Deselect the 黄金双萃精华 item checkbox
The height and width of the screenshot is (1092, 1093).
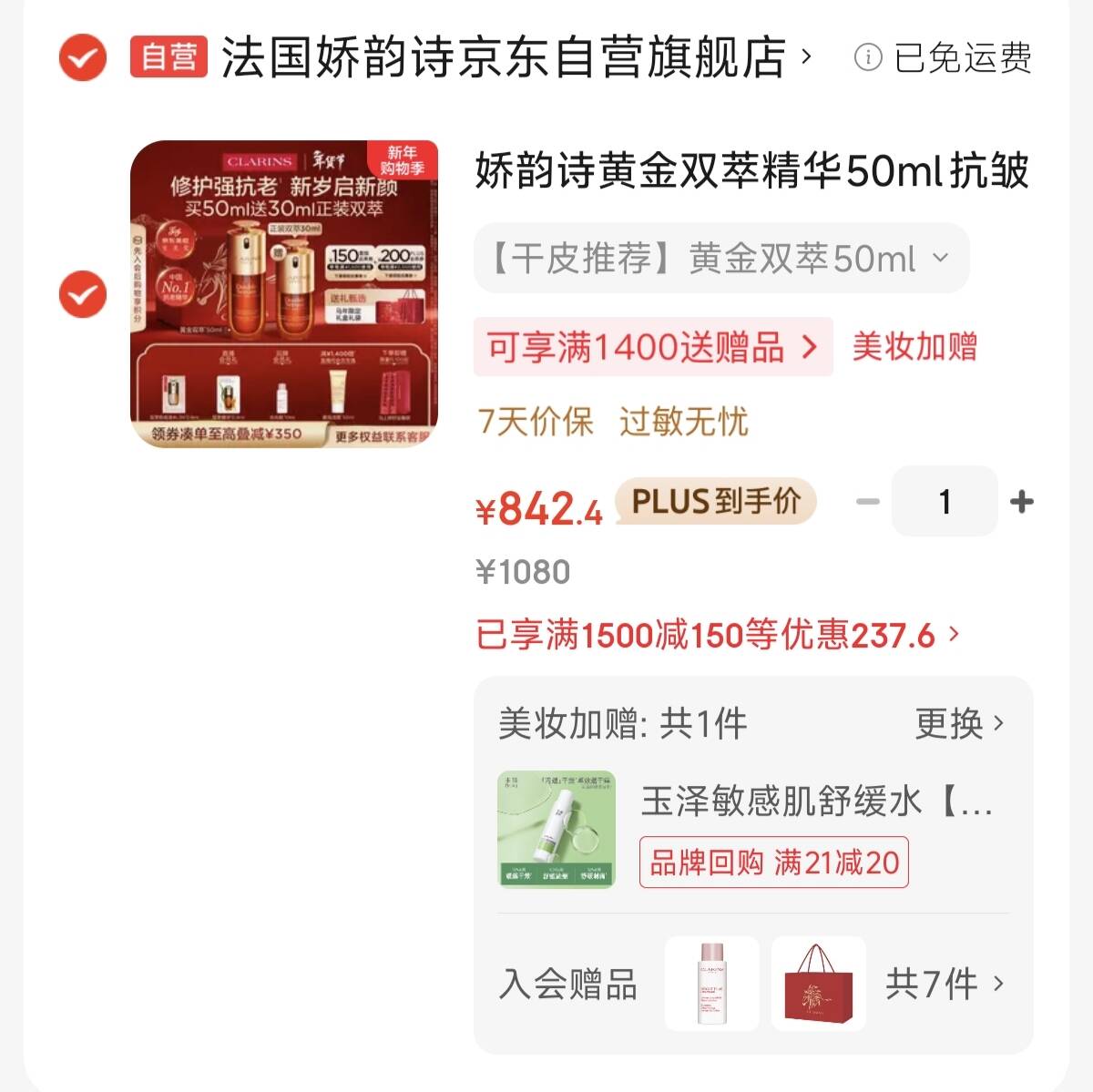click(x=82, y=294)
